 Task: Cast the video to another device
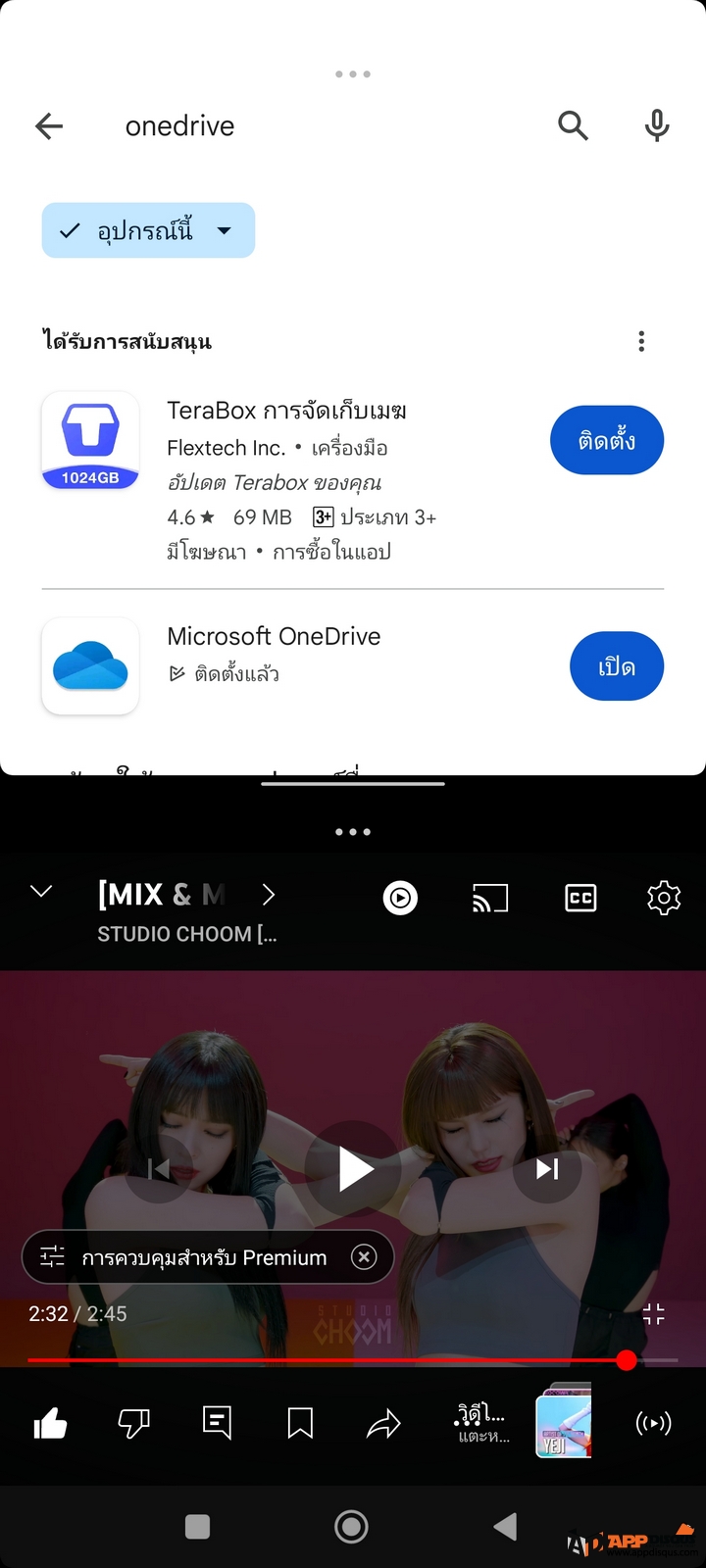point(490,898)
